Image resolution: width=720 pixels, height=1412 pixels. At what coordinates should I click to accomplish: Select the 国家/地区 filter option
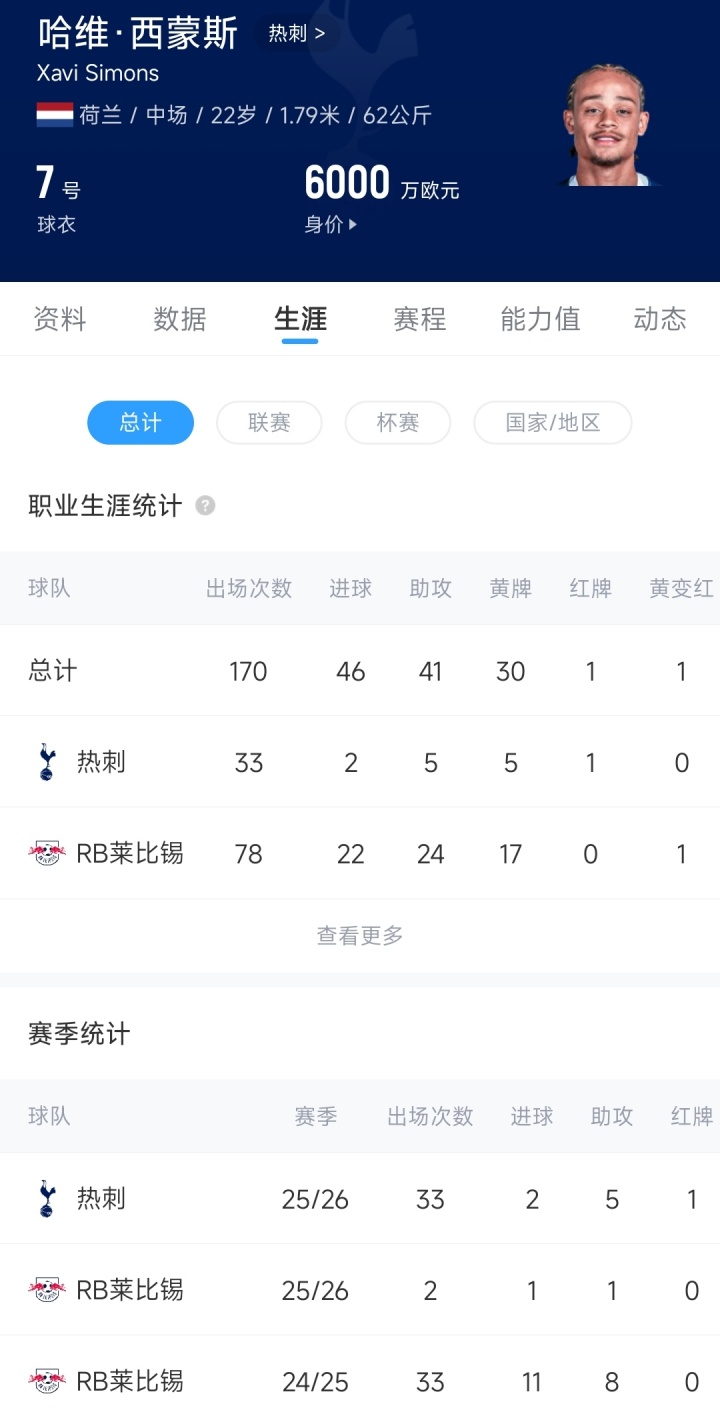[x=553, y=422]
